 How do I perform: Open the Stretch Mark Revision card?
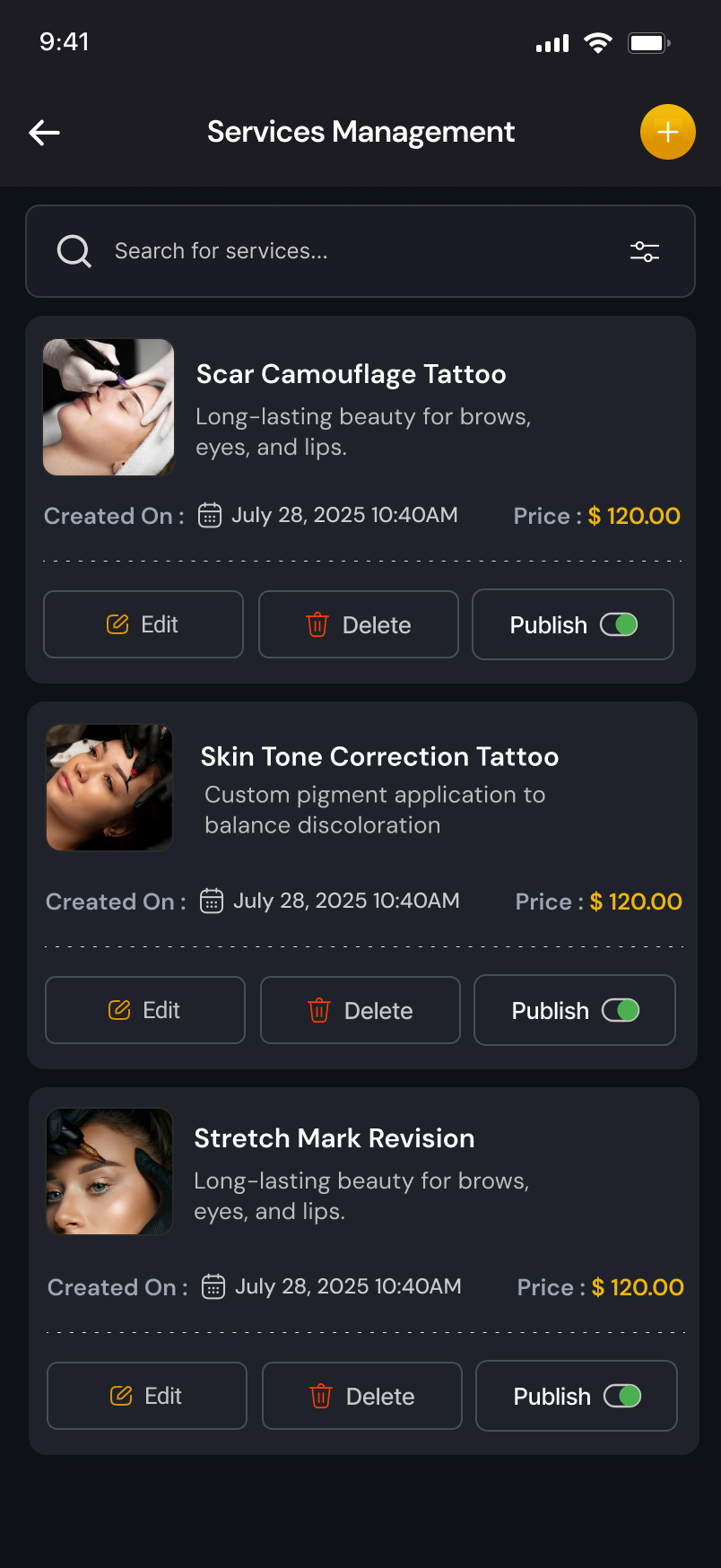[x=334, y=1139]
